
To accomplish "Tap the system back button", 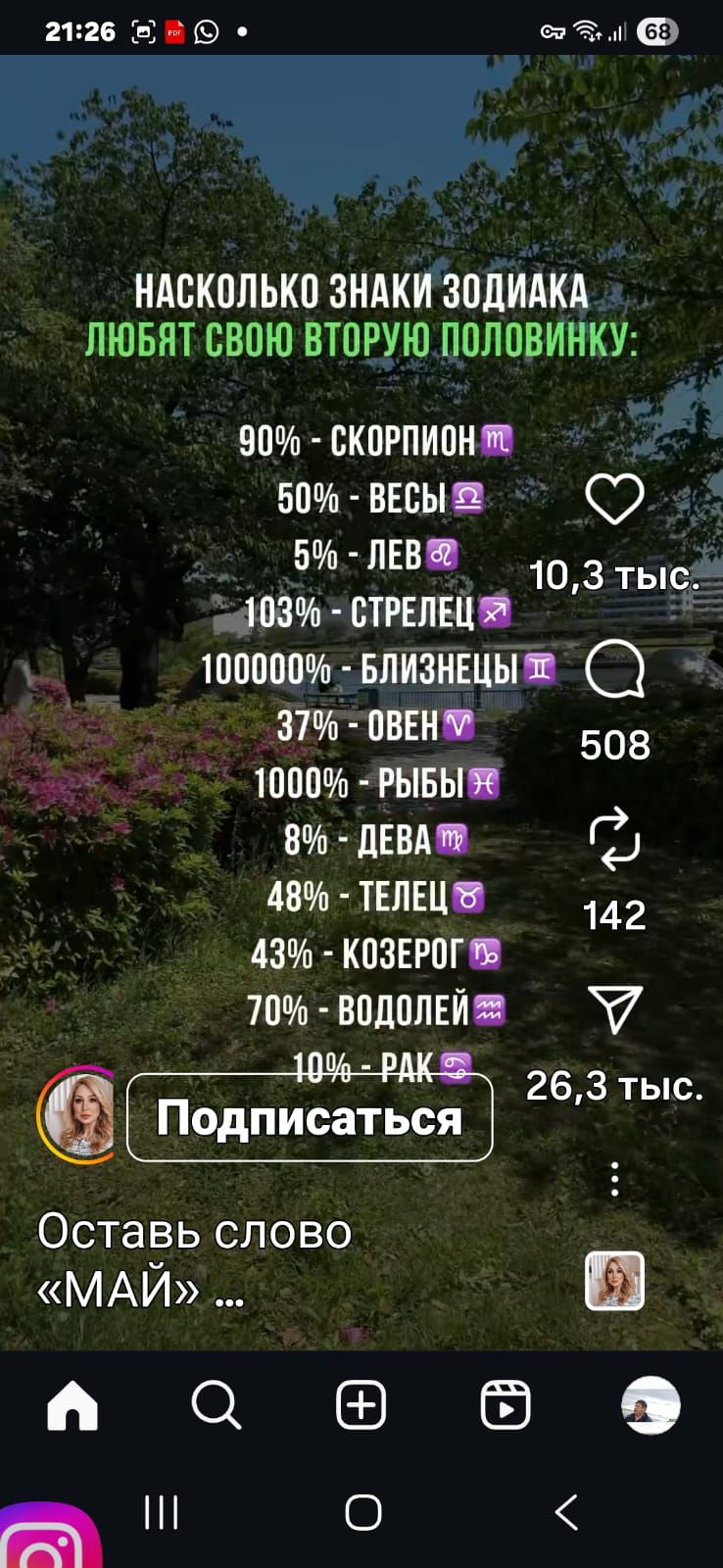I will click(566, 1512).
